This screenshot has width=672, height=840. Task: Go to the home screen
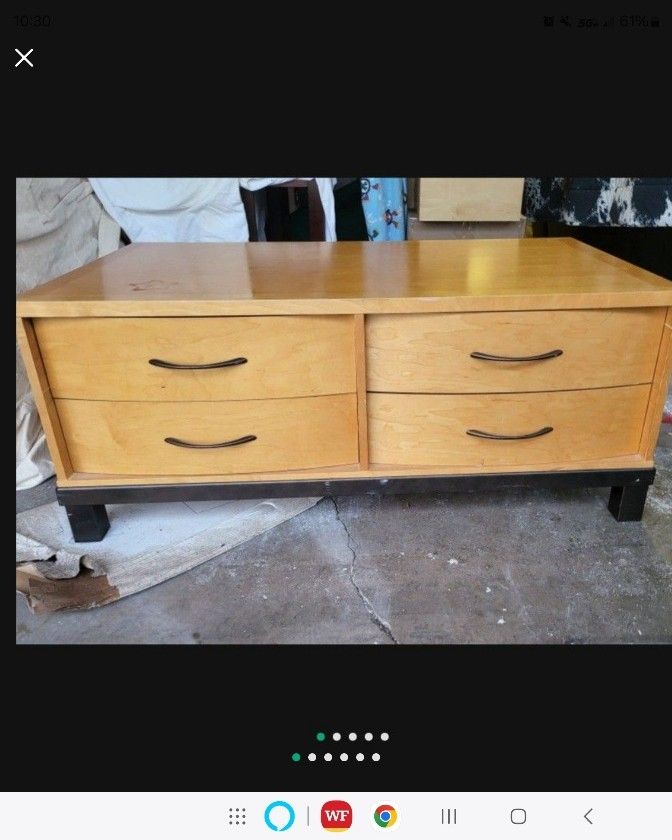518,816
